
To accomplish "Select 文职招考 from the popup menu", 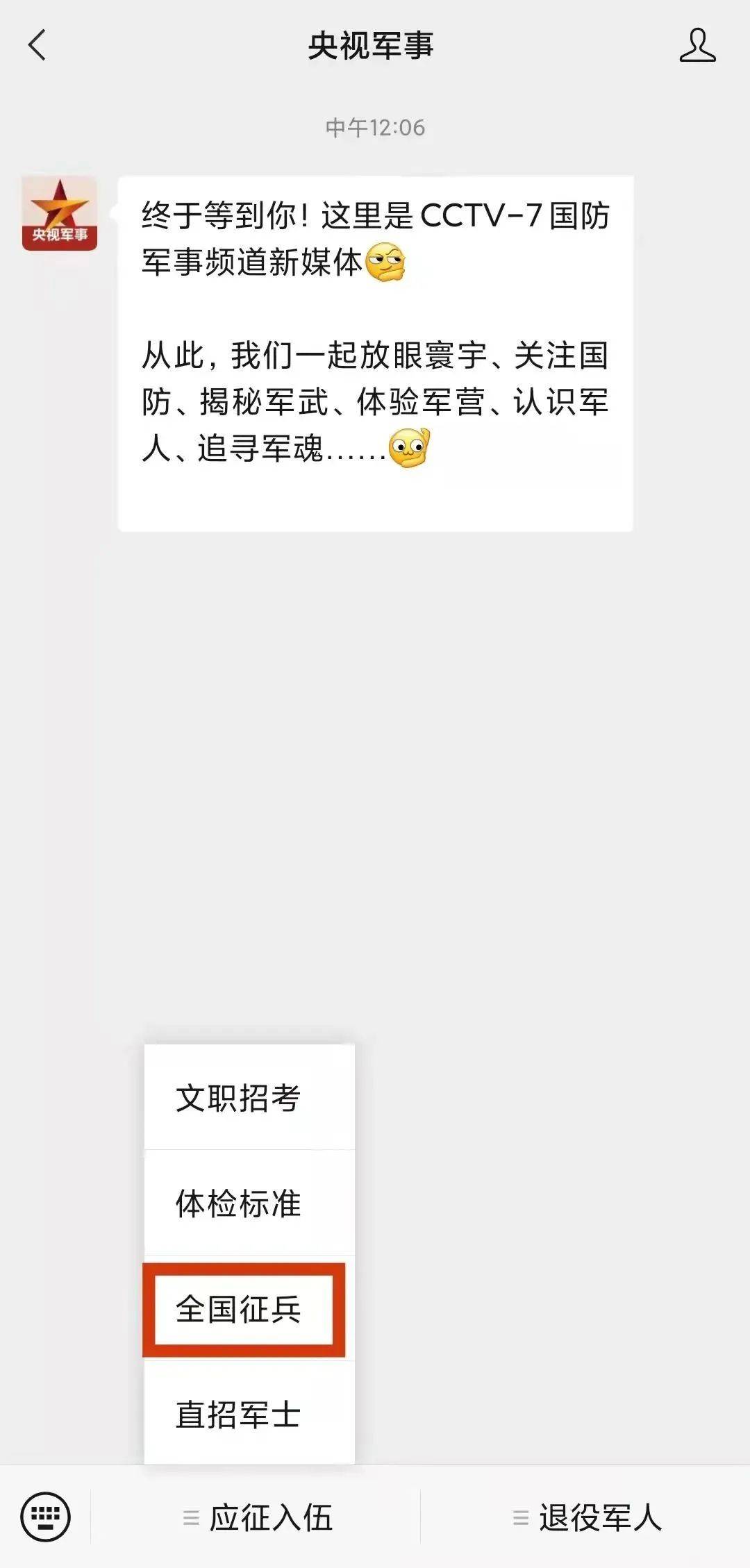I will pyautogui.click(x=249, y=1098).
